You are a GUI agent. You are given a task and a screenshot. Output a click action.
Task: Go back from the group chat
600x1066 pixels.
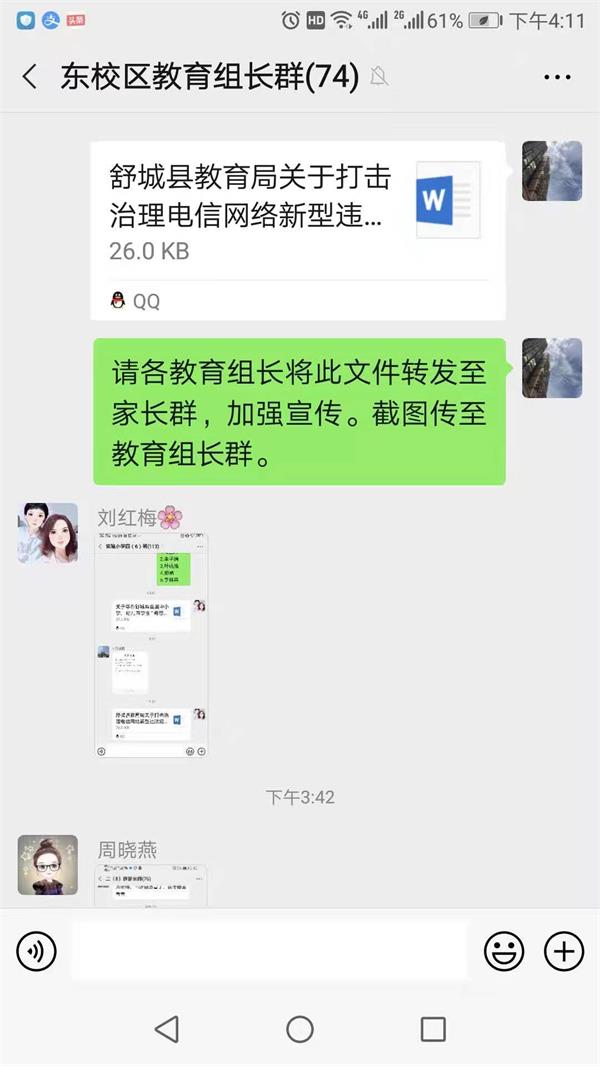pos(30,77)
